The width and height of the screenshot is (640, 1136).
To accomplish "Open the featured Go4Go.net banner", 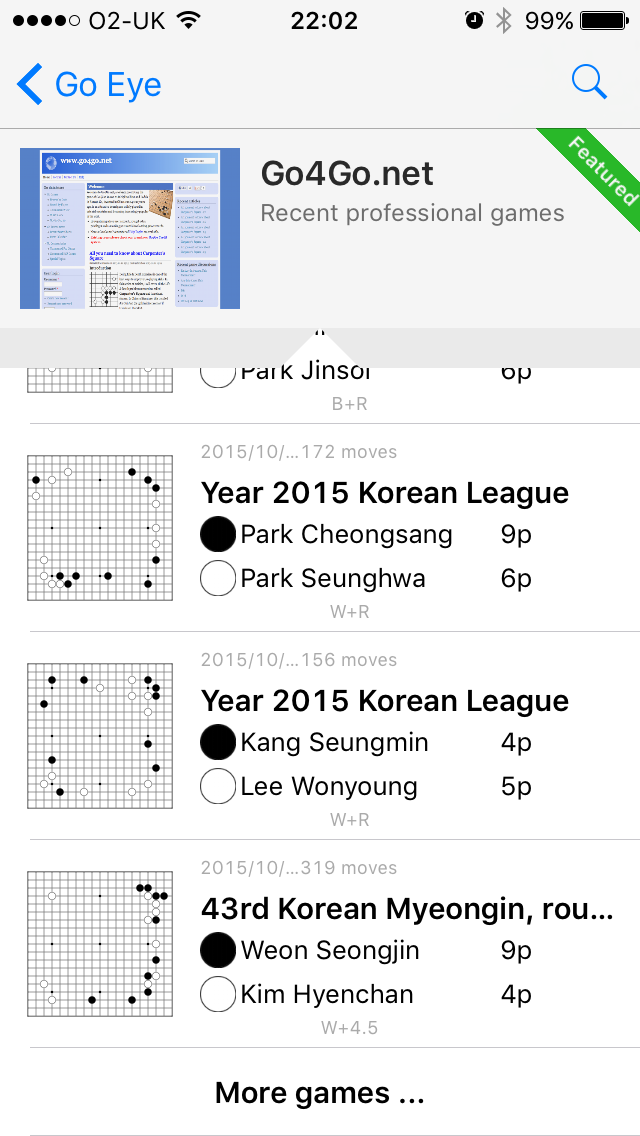I will point(320,229).
